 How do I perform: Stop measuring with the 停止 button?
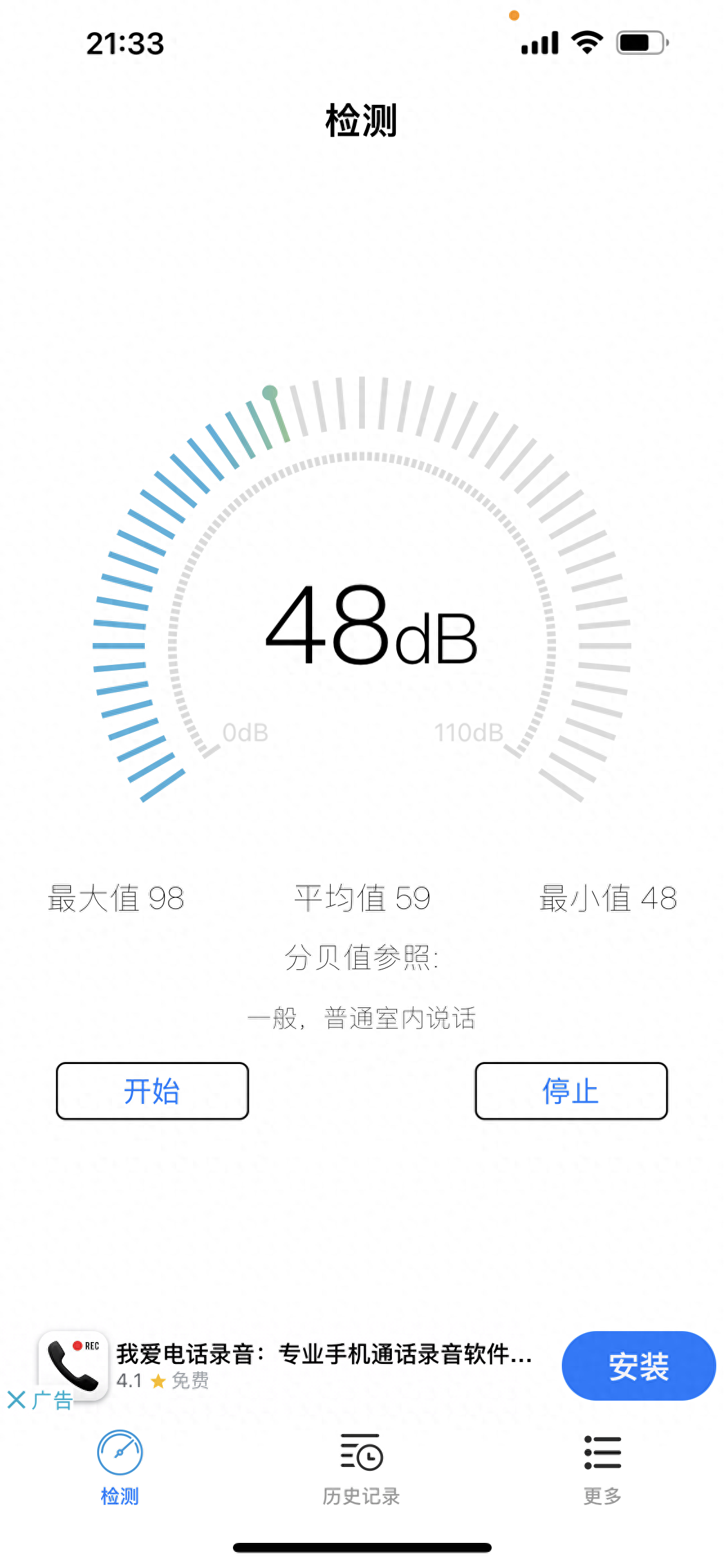point(571,1091)
